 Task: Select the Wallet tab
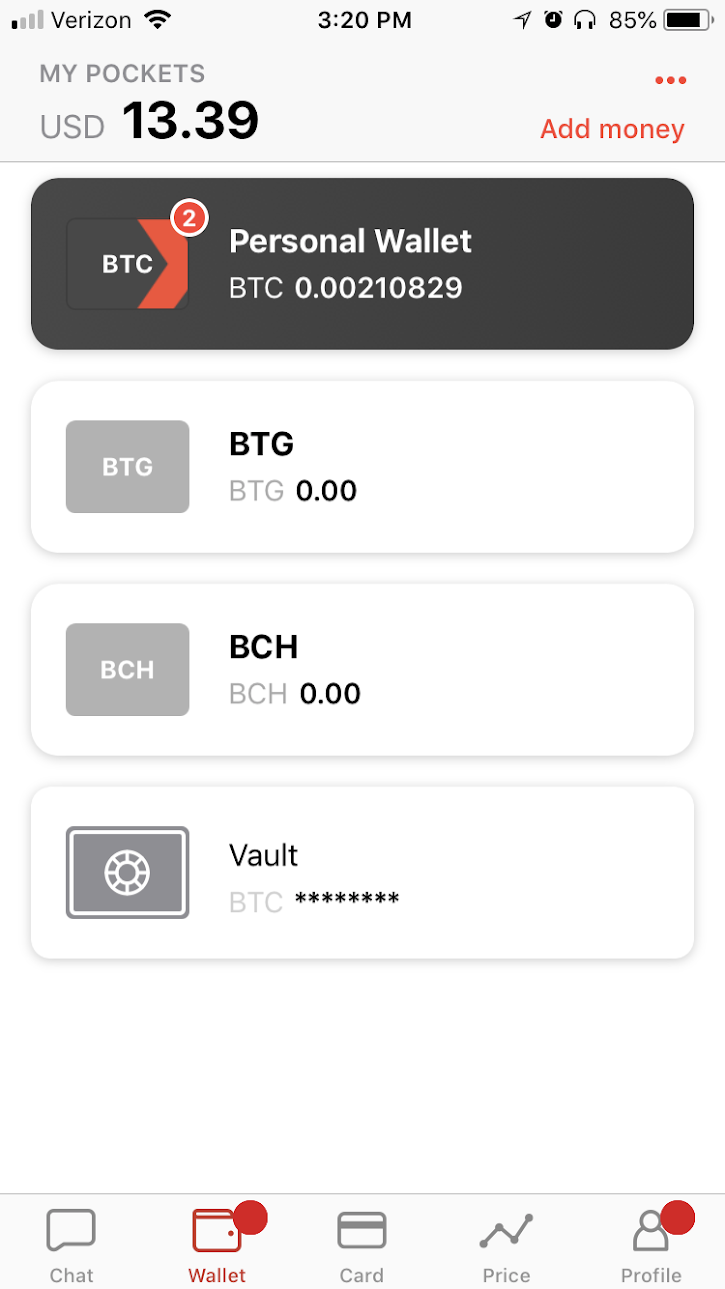point(217,1245)
